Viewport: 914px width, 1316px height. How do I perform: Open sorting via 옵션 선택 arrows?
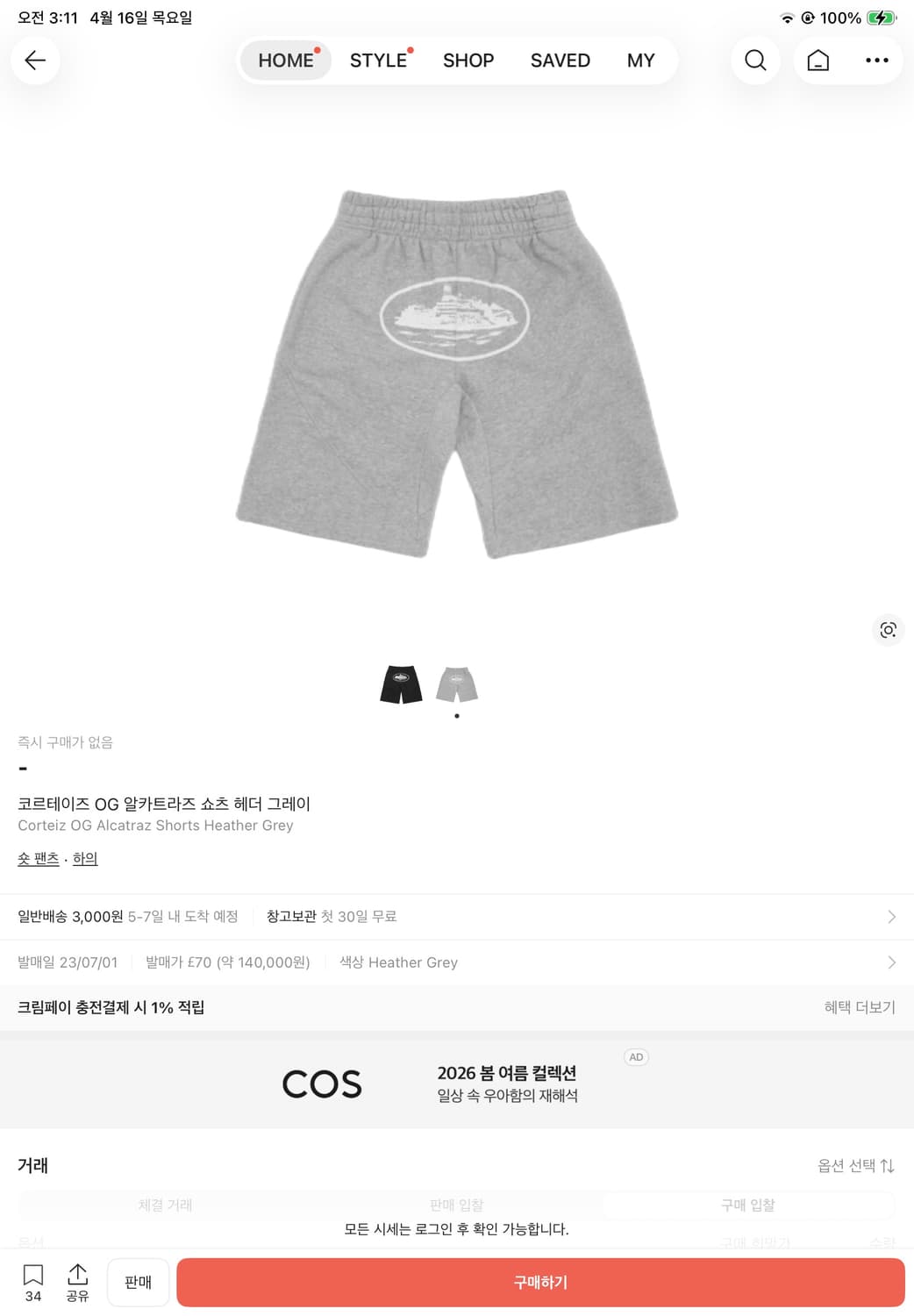(856, 1165)
